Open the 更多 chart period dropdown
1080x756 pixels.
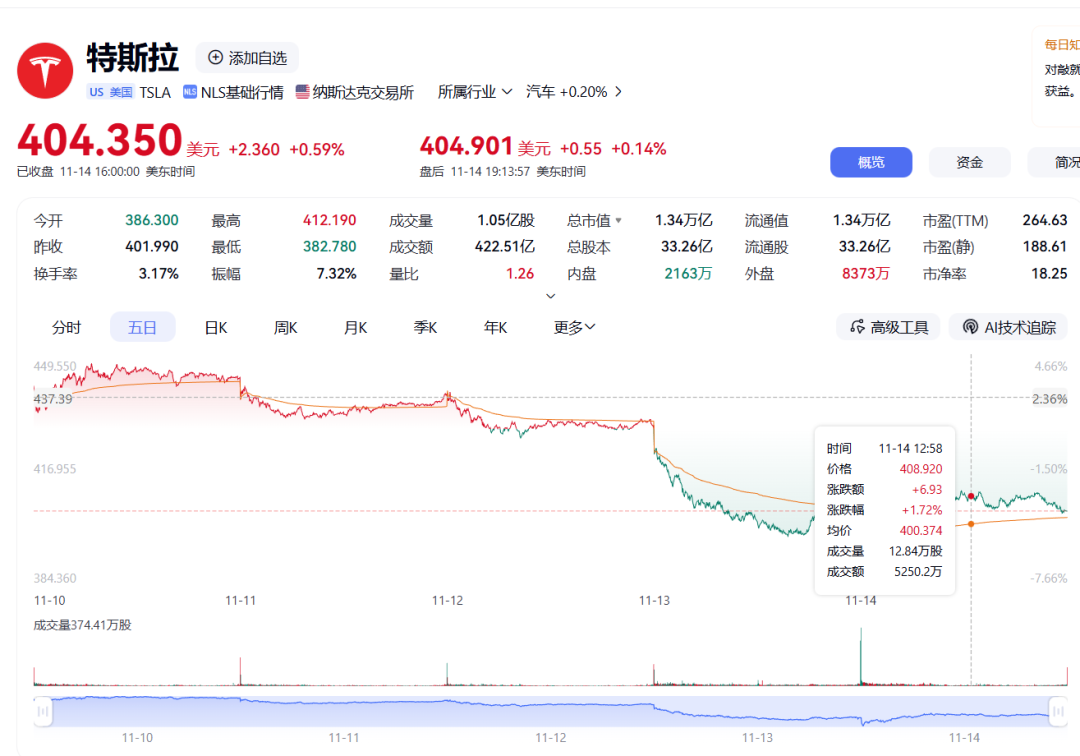tap(575, 327)
